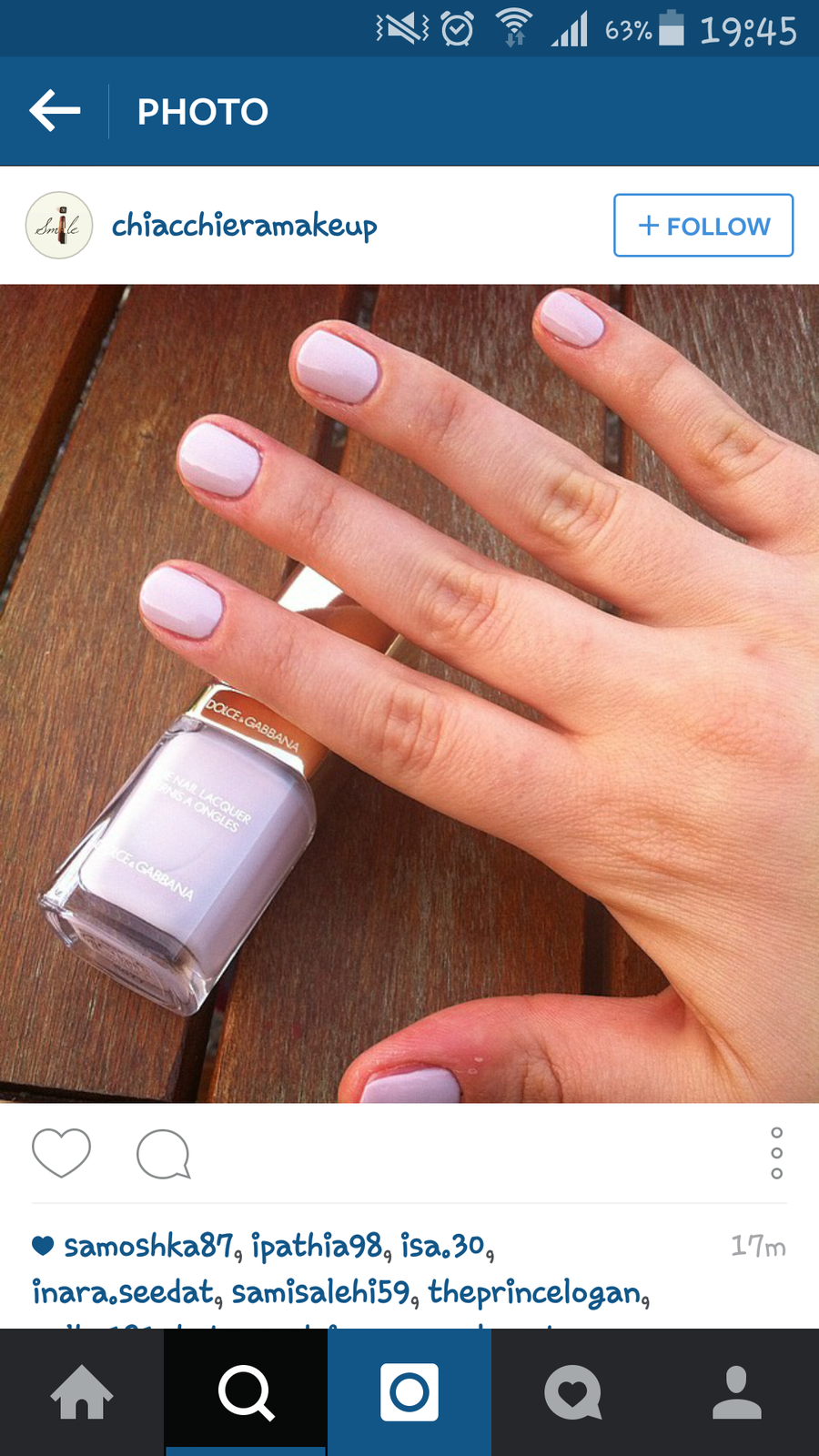Switch to the Profile tab

[x=737, y=1392]
